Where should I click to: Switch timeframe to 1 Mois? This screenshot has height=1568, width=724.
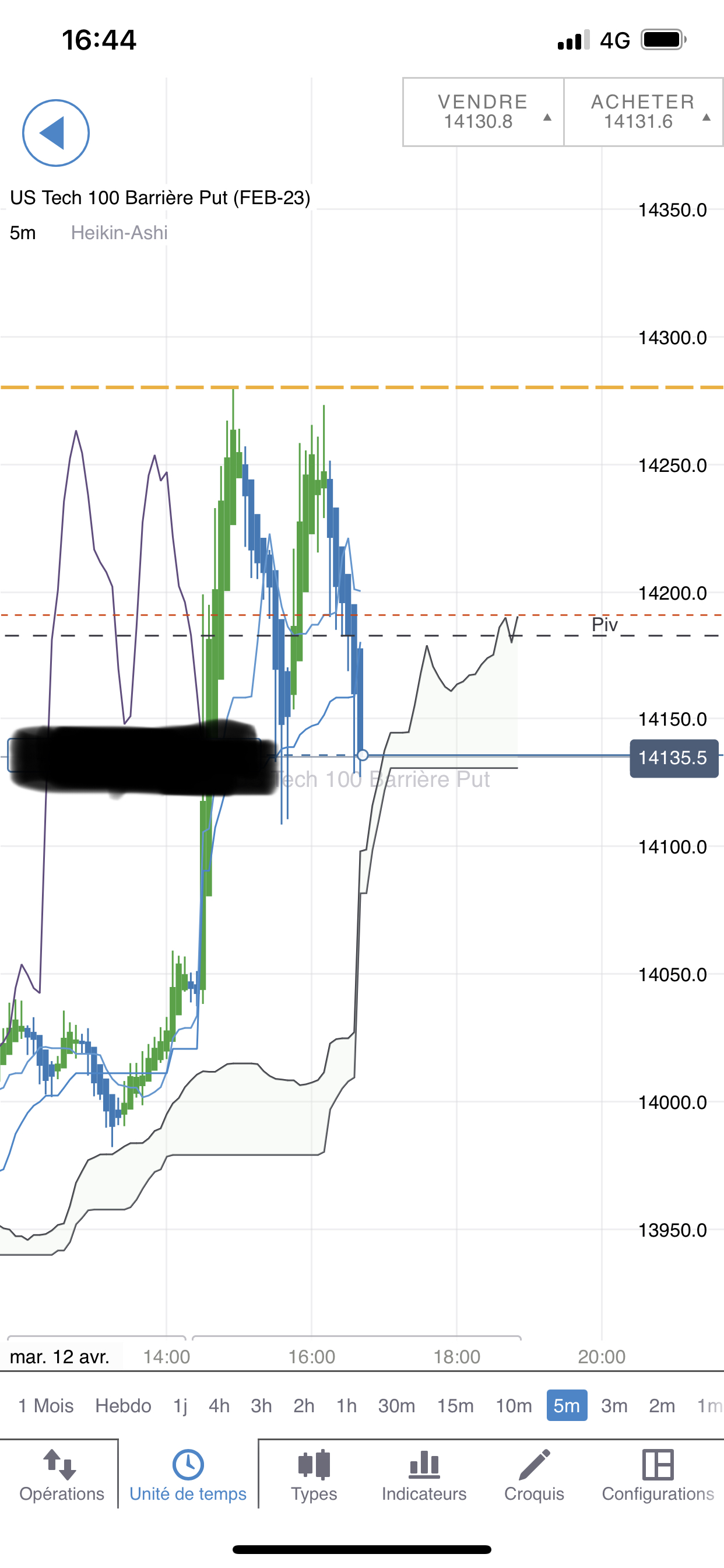pos(46,1405)
